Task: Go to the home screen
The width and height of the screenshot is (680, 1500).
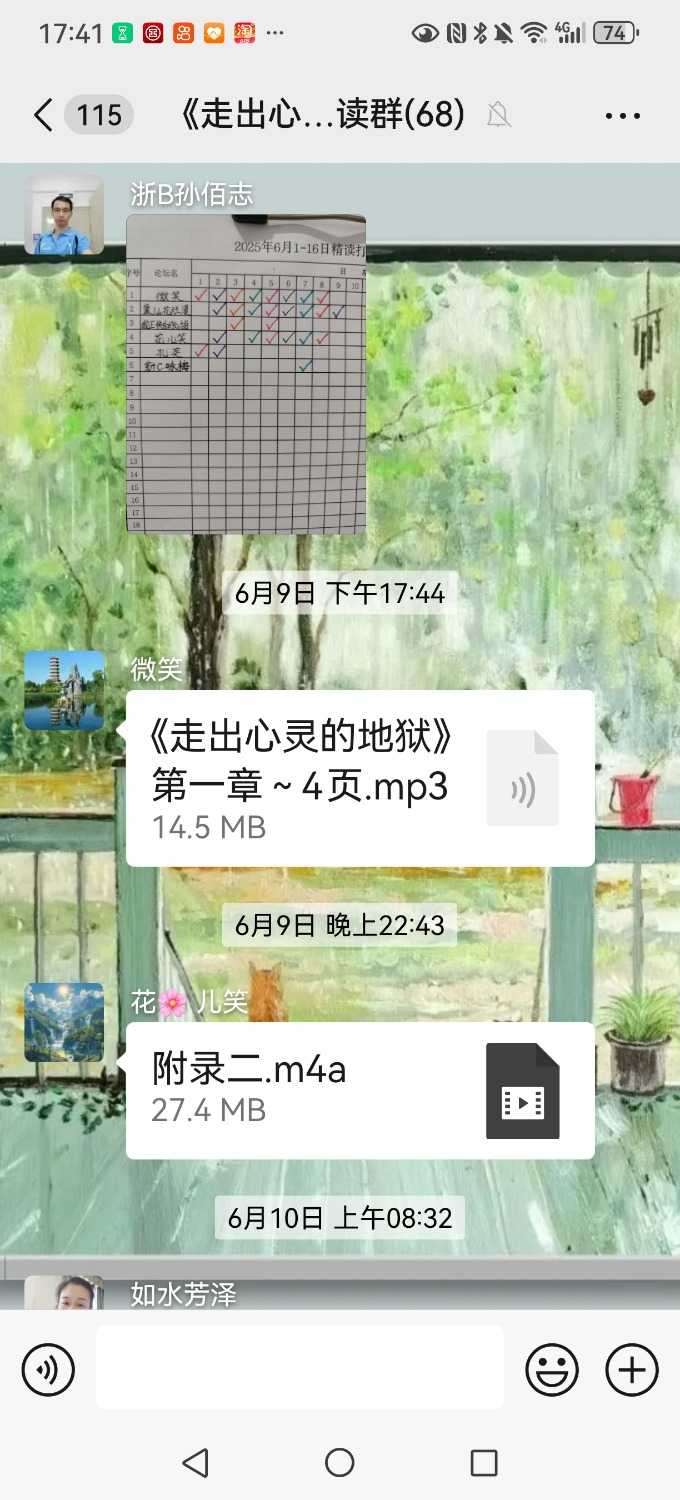Action: (x=340, y=1463)
